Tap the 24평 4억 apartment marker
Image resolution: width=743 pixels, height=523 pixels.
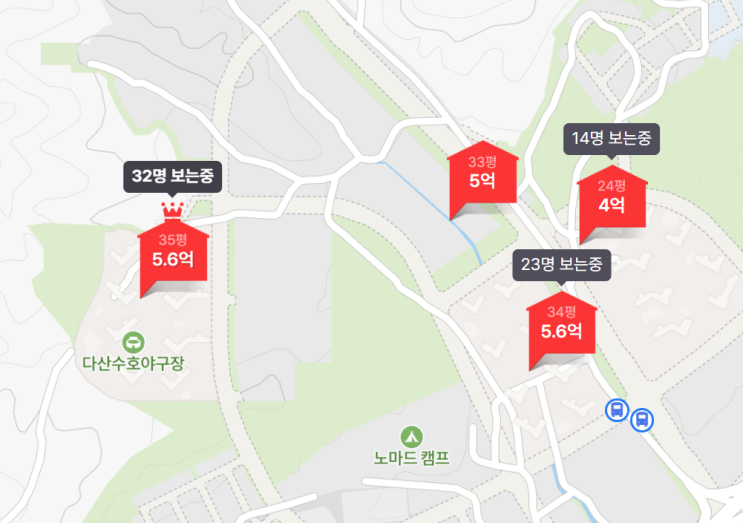(x=612, y=198)
